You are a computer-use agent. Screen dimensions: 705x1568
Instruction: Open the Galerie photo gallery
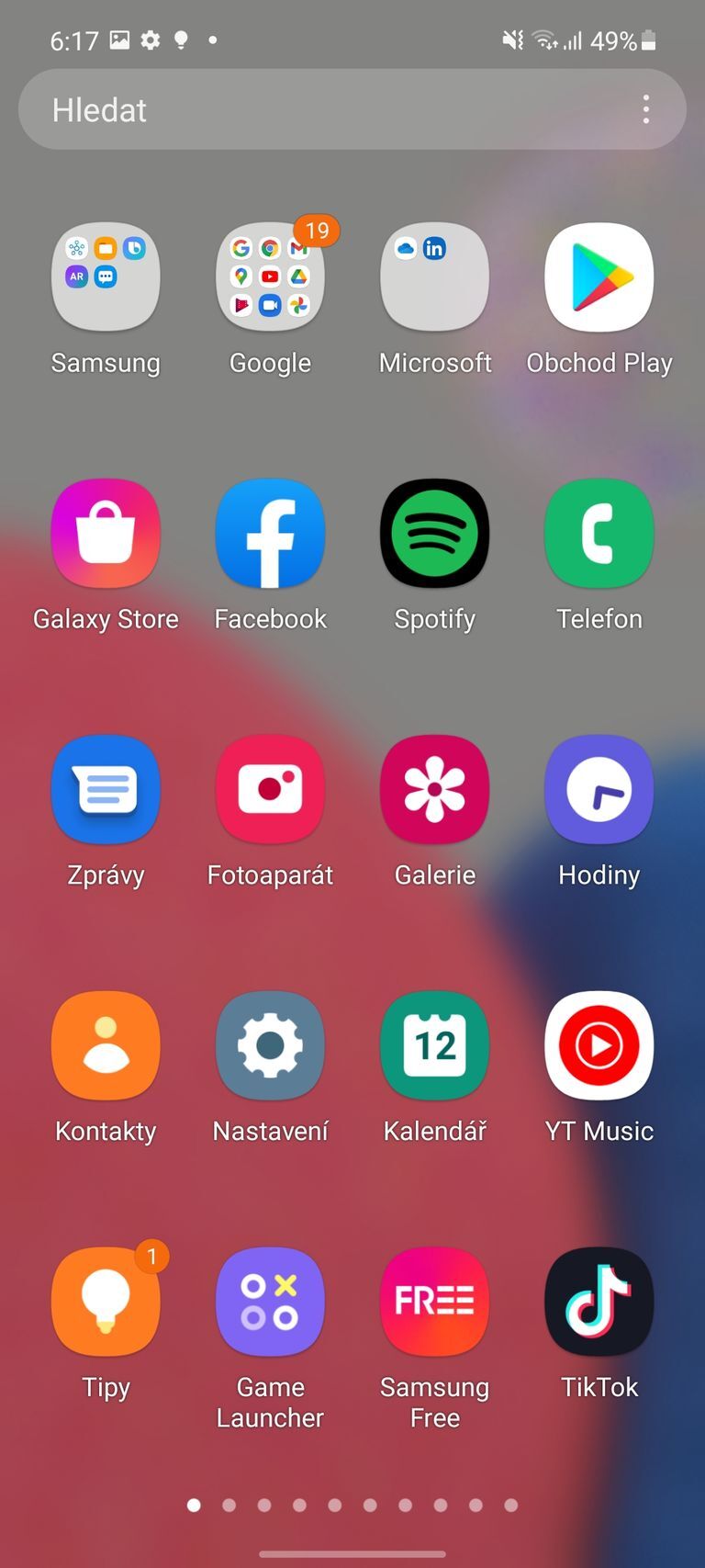click(x=434, y=790)
